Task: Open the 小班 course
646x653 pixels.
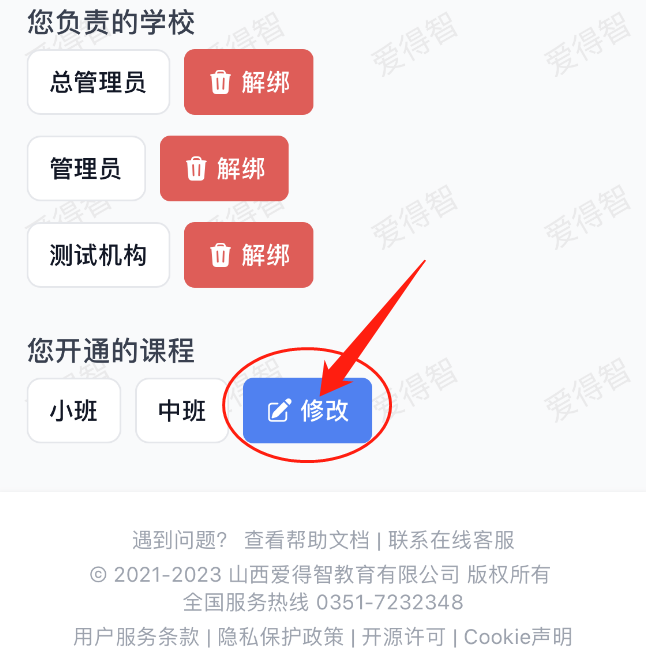Action: pos(74,410)
